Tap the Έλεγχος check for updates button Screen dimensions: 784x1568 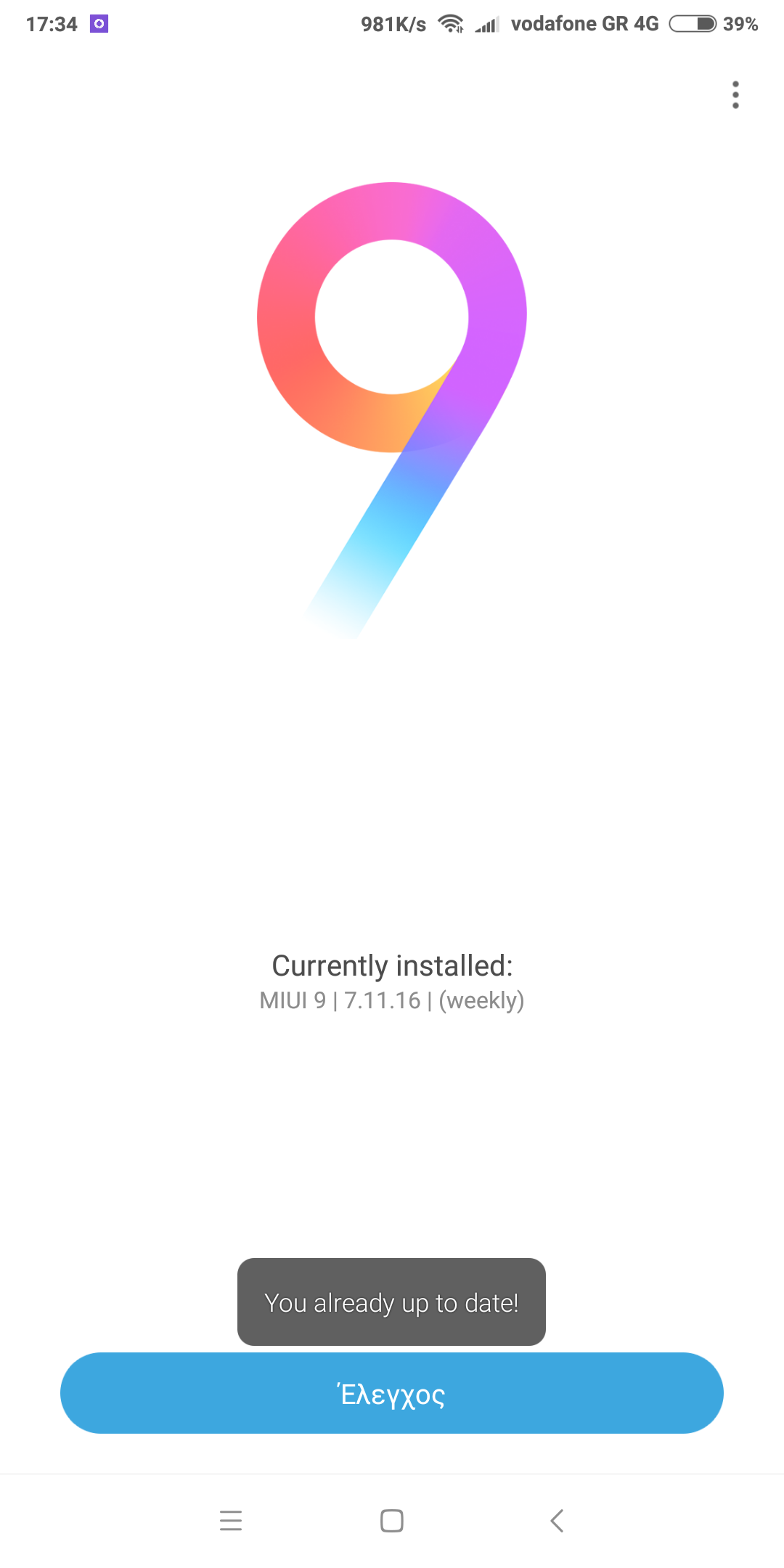tap(392, 1393)
